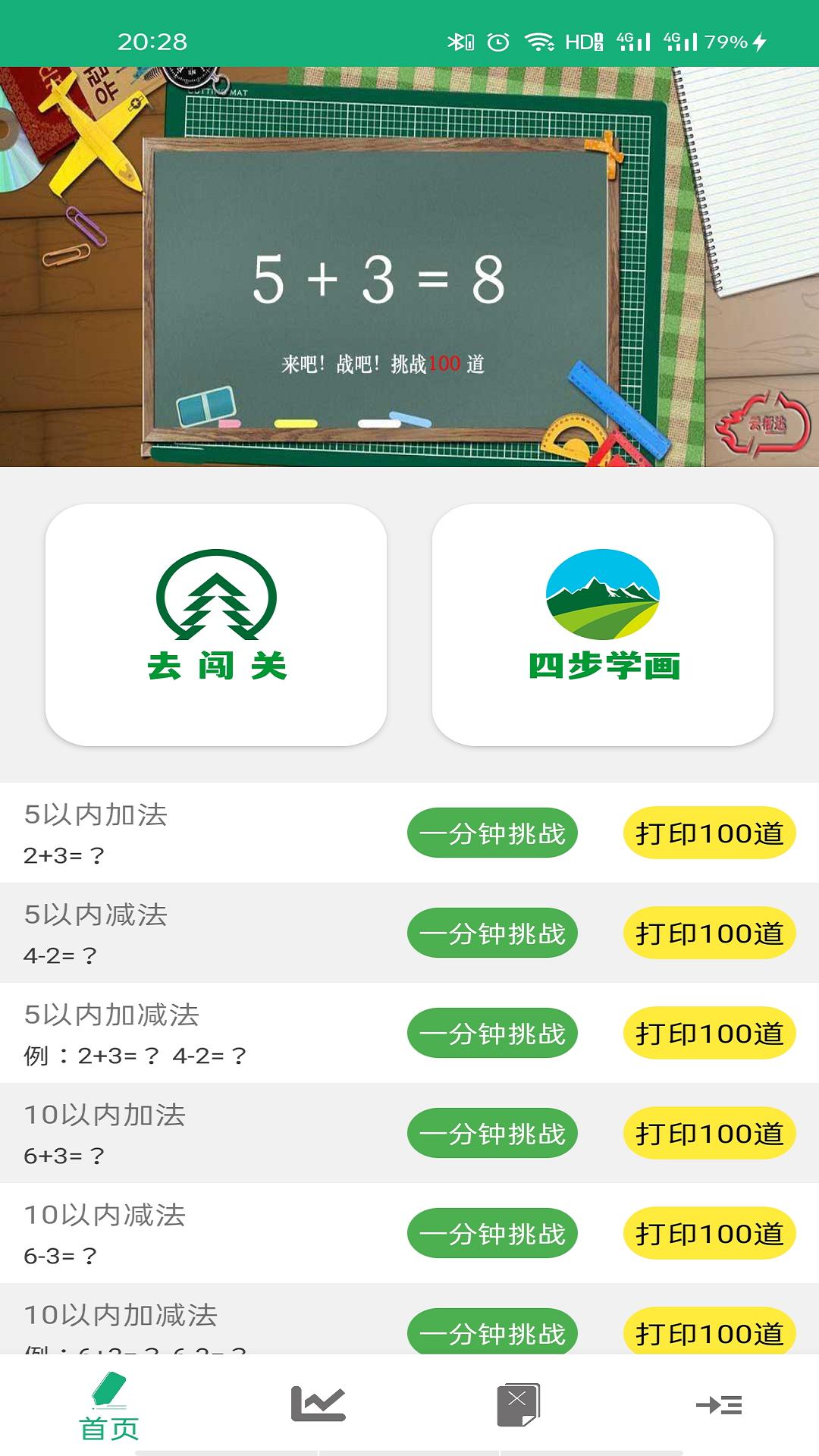Print 100 problems for 10以内减法
819x1456 pixels.
pos(709,1234)
